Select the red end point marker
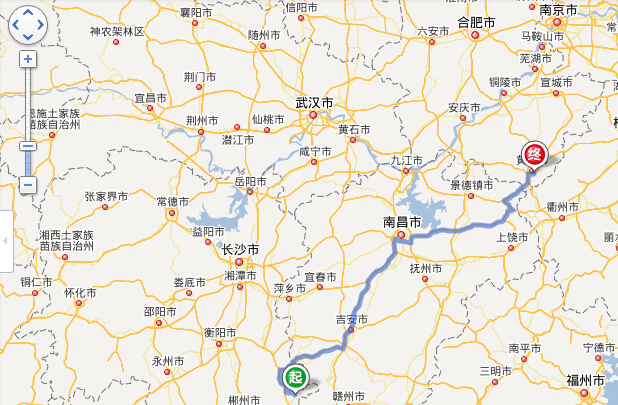This screenshot has height=405, width=618. tap(534, 153)
